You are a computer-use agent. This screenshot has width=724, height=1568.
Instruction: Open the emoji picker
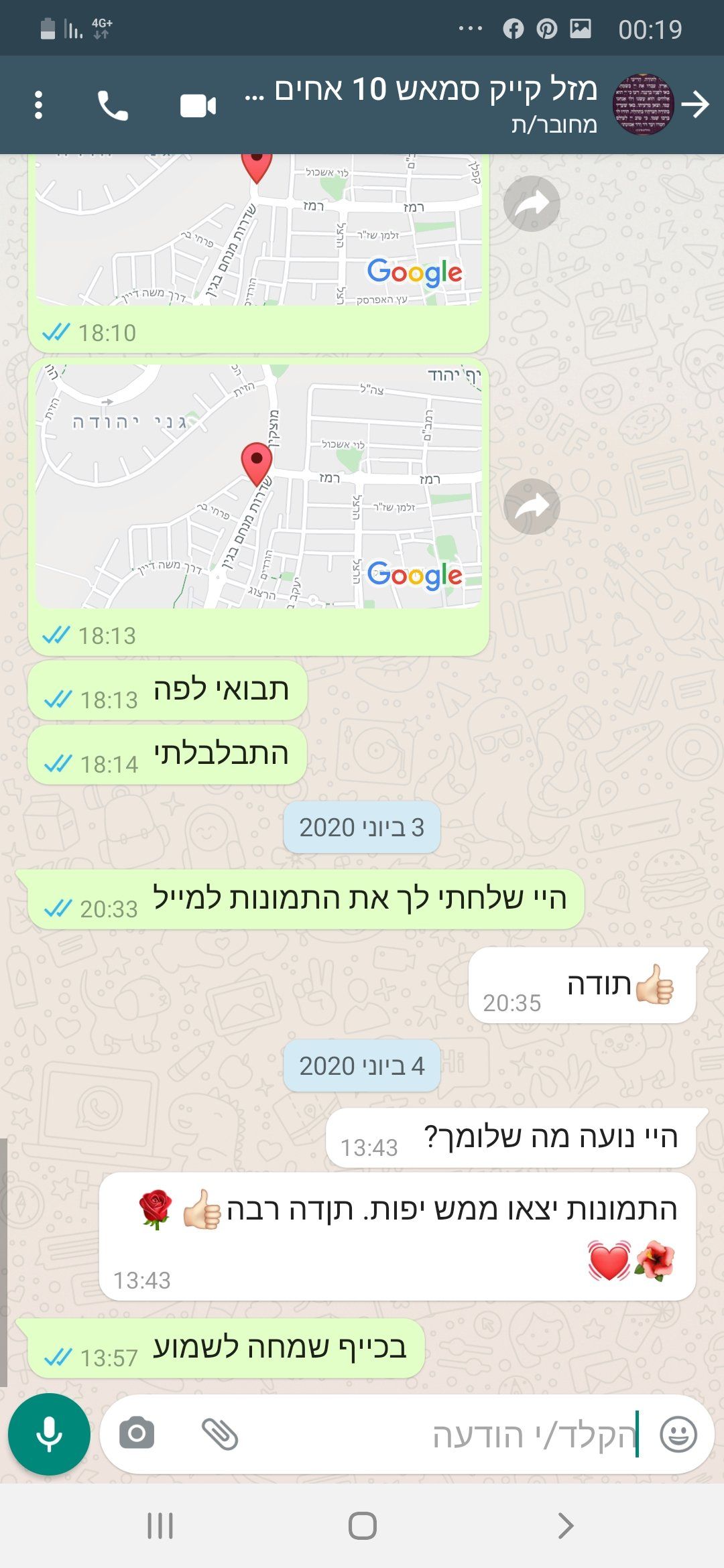(x=678, y=1434)
